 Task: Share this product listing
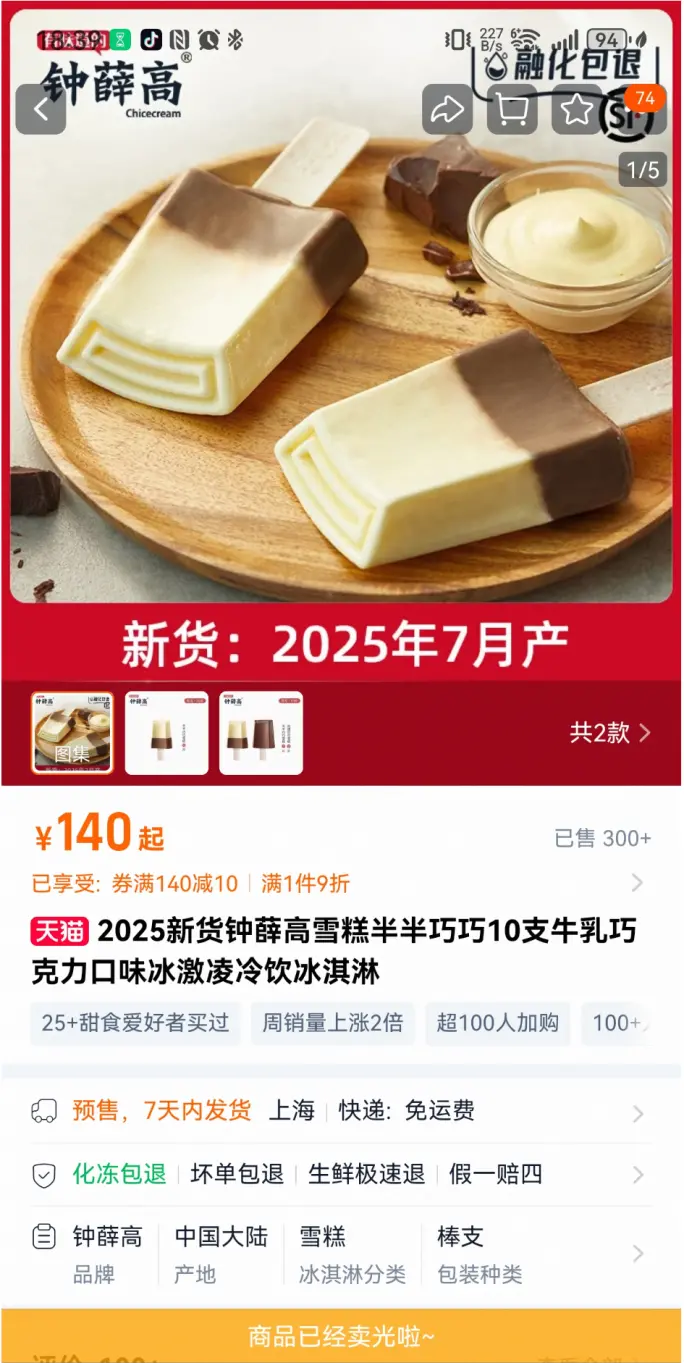[447, 110]
